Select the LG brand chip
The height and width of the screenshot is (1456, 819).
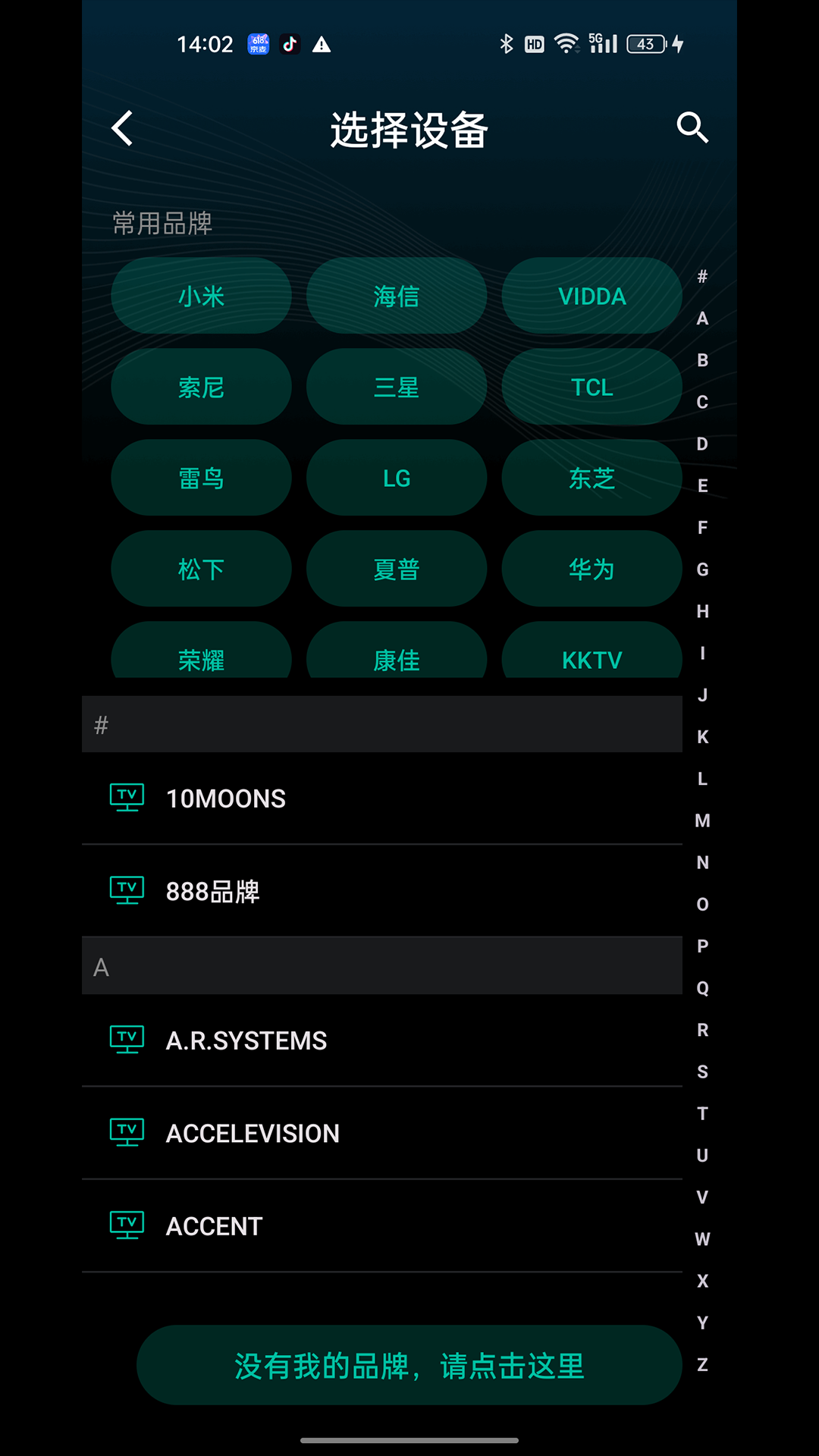pos(396,478)
